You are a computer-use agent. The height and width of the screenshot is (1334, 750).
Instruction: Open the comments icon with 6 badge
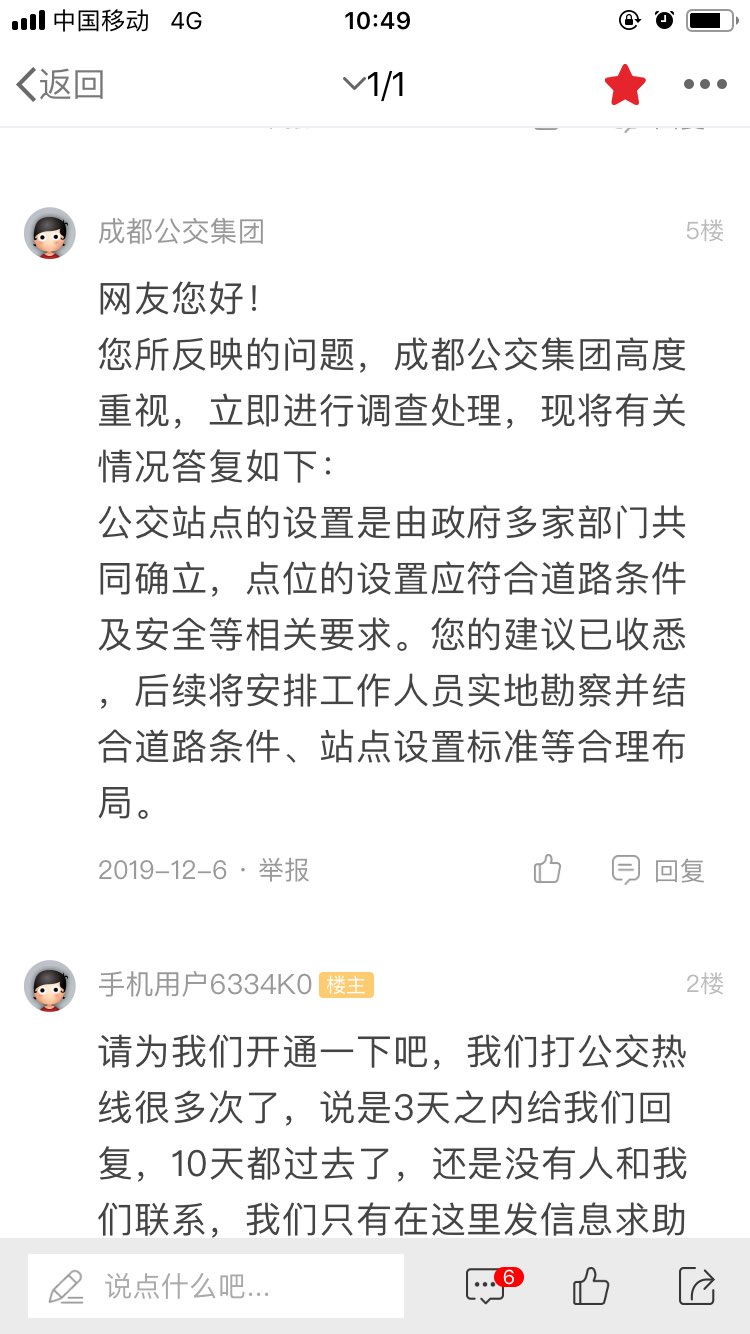[487, 1286]
